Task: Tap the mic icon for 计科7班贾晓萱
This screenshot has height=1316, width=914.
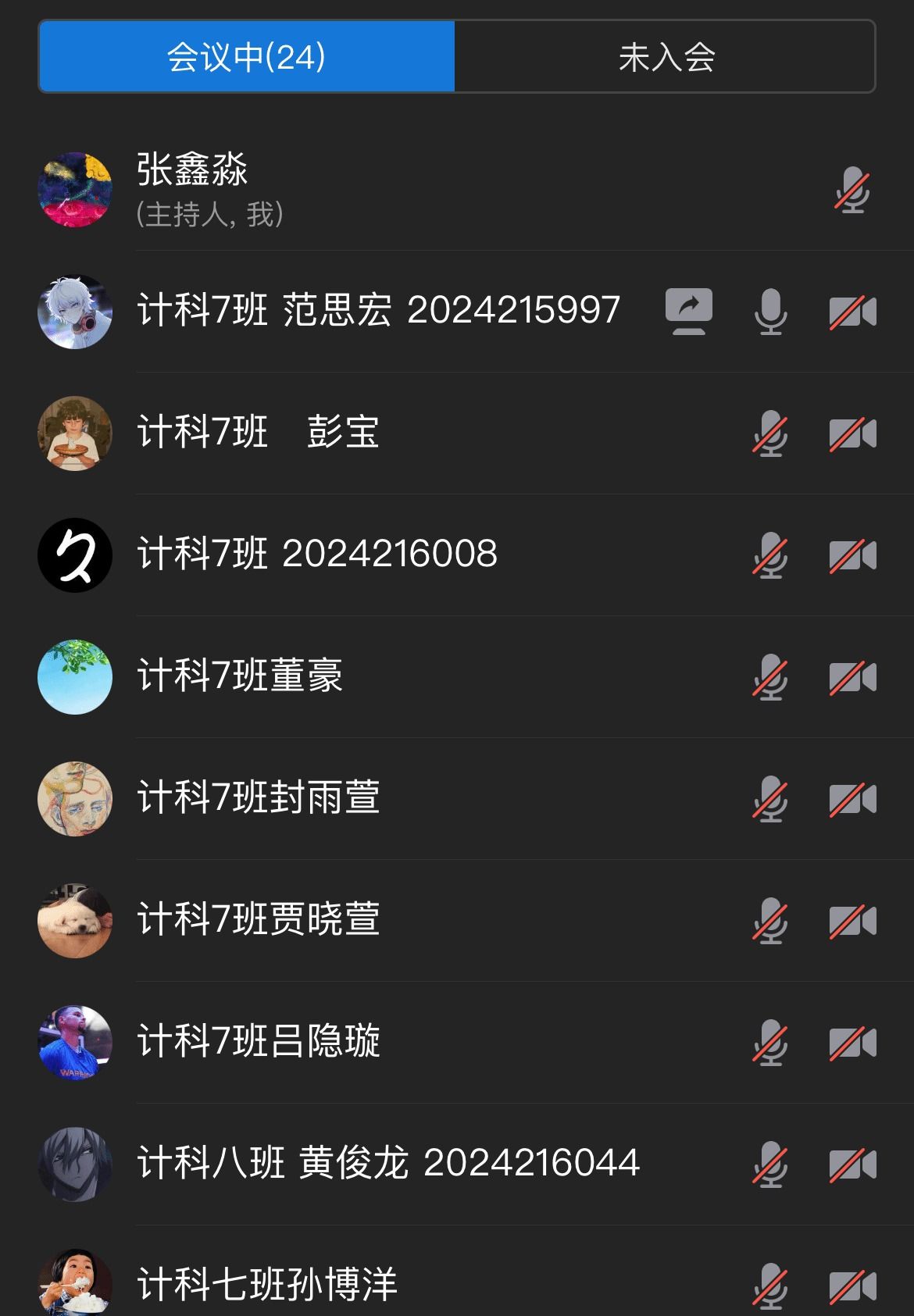Action: (770, 921)
